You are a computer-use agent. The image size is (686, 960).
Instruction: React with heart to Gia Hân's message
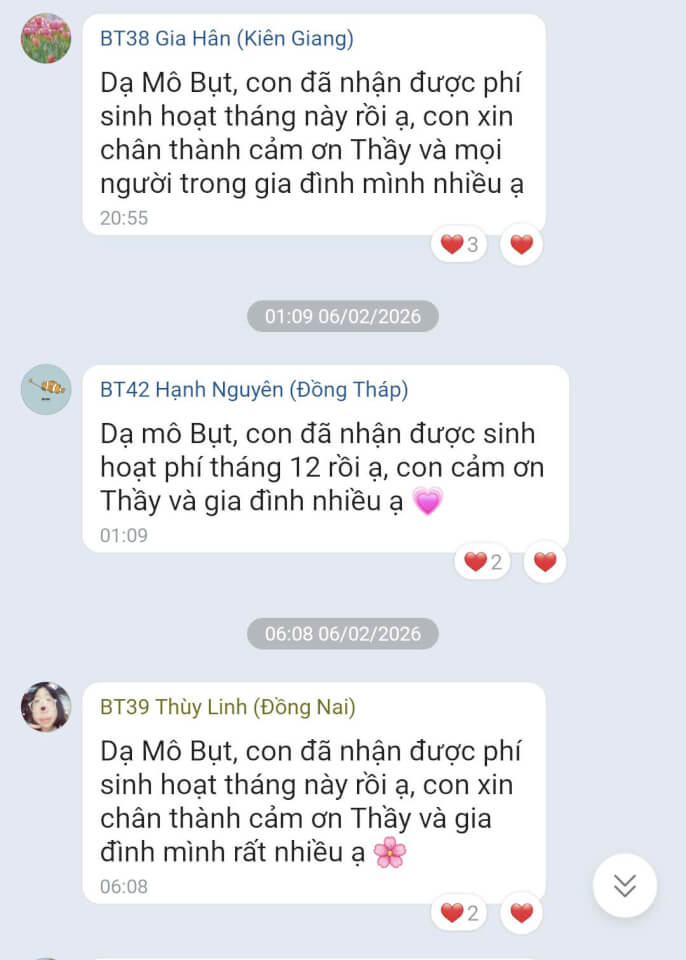521,244
